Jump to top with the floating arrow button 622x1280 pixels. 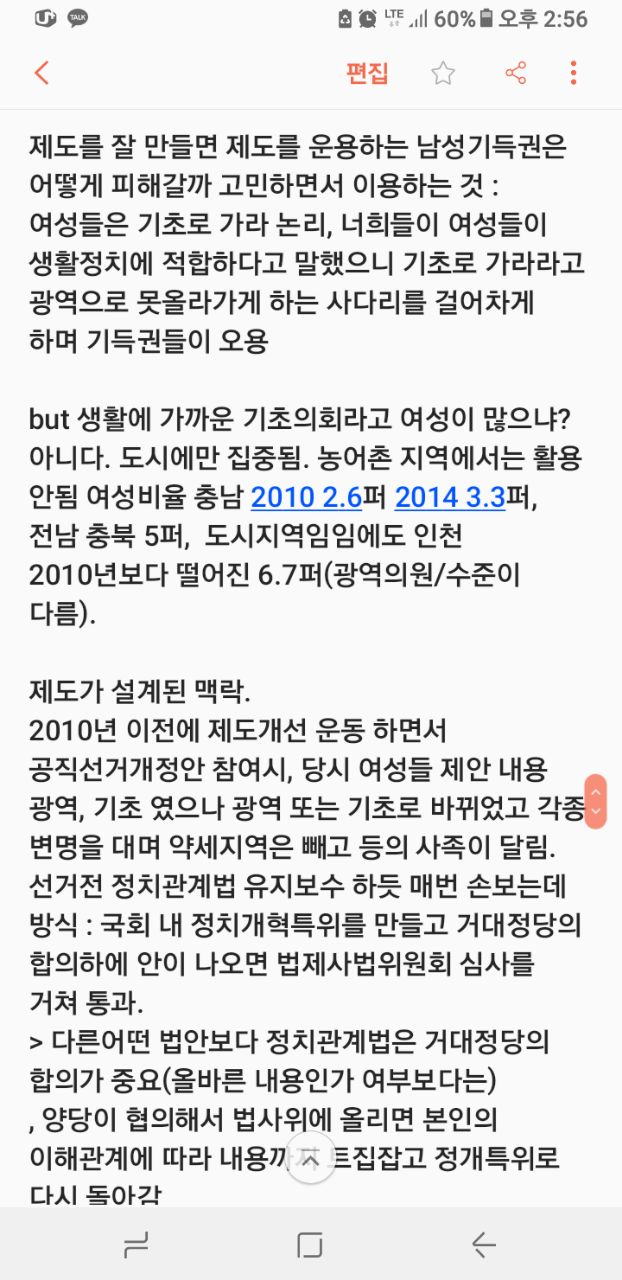[x=311, y=1158]
